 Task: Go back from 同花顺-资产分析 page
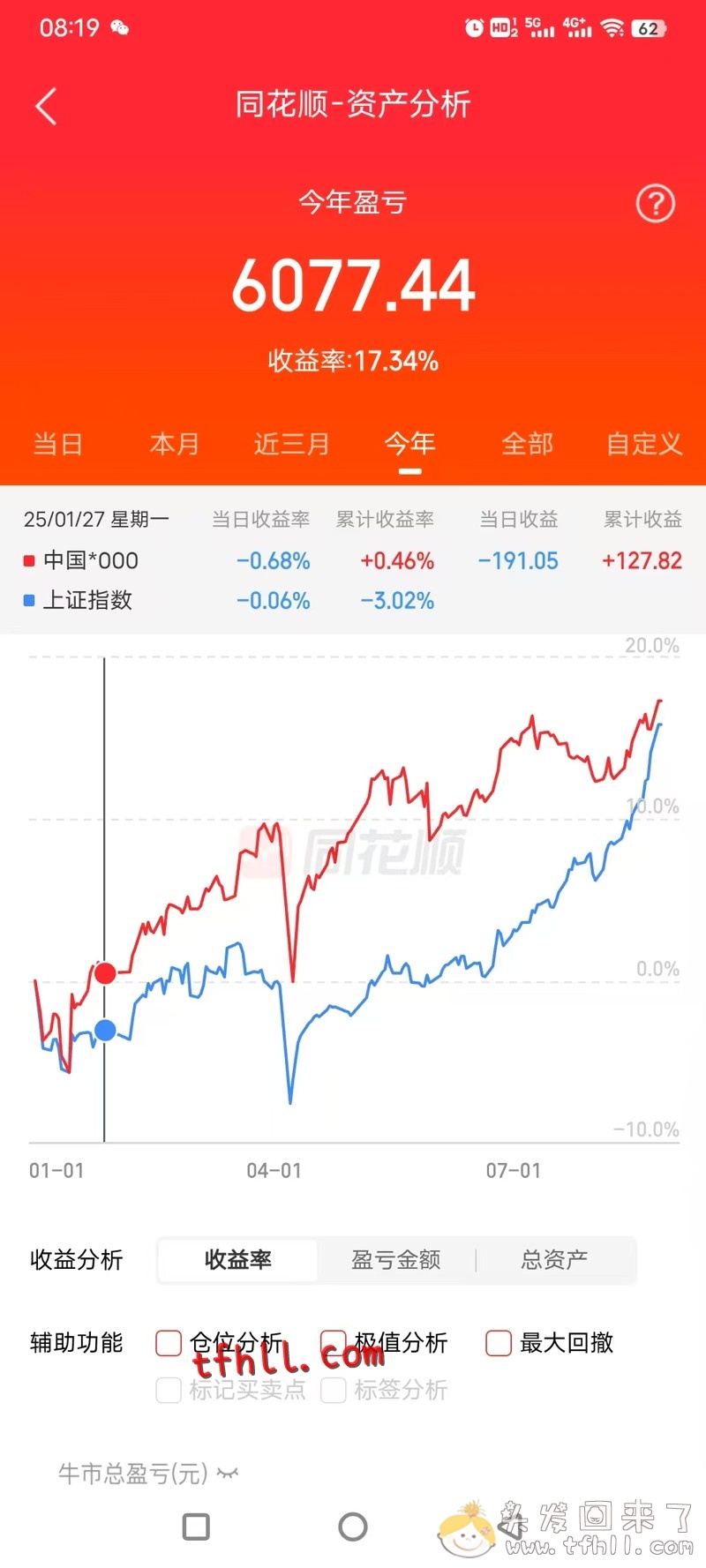46,107
